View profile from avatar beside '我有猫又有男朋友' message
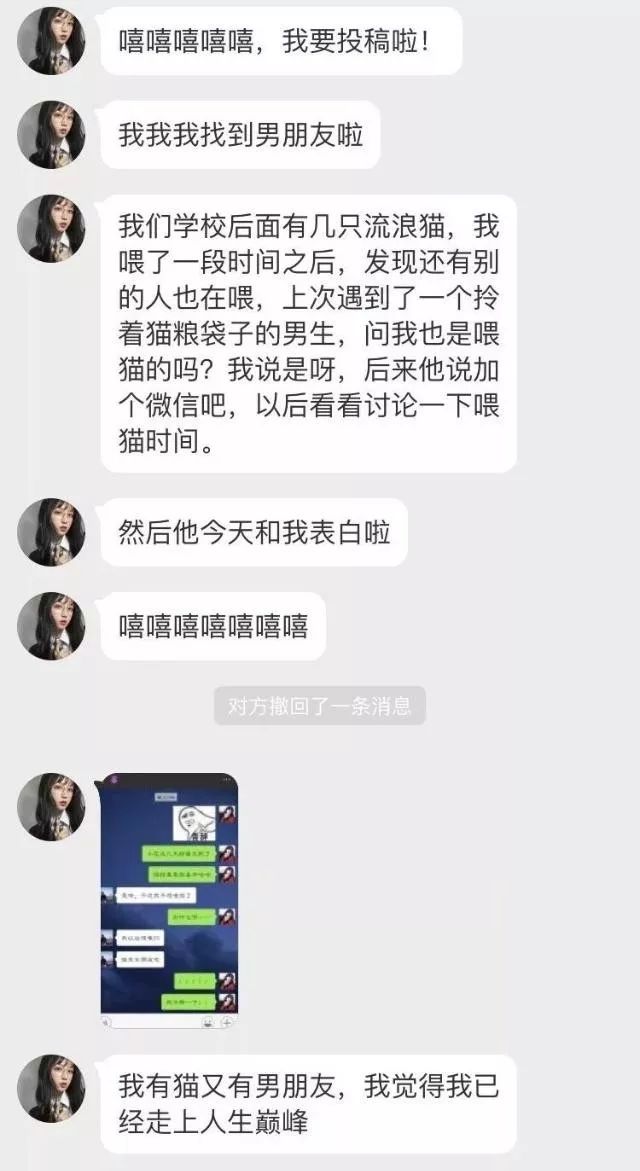The height and width of the screenshot is (1171, 640). coord(51,1088)
